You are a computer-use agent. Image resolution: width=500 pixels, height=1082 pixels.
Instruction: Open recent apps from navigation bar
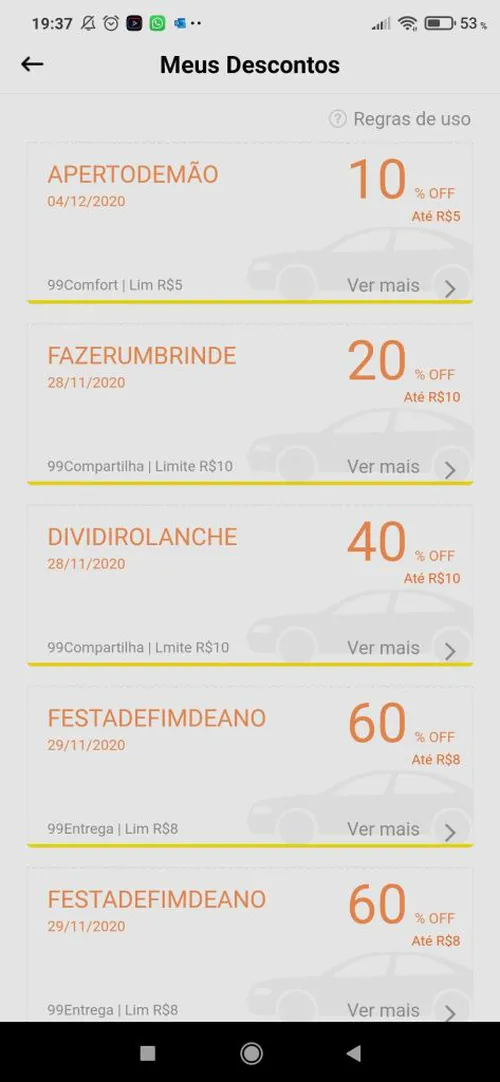tap(148, 1053)
